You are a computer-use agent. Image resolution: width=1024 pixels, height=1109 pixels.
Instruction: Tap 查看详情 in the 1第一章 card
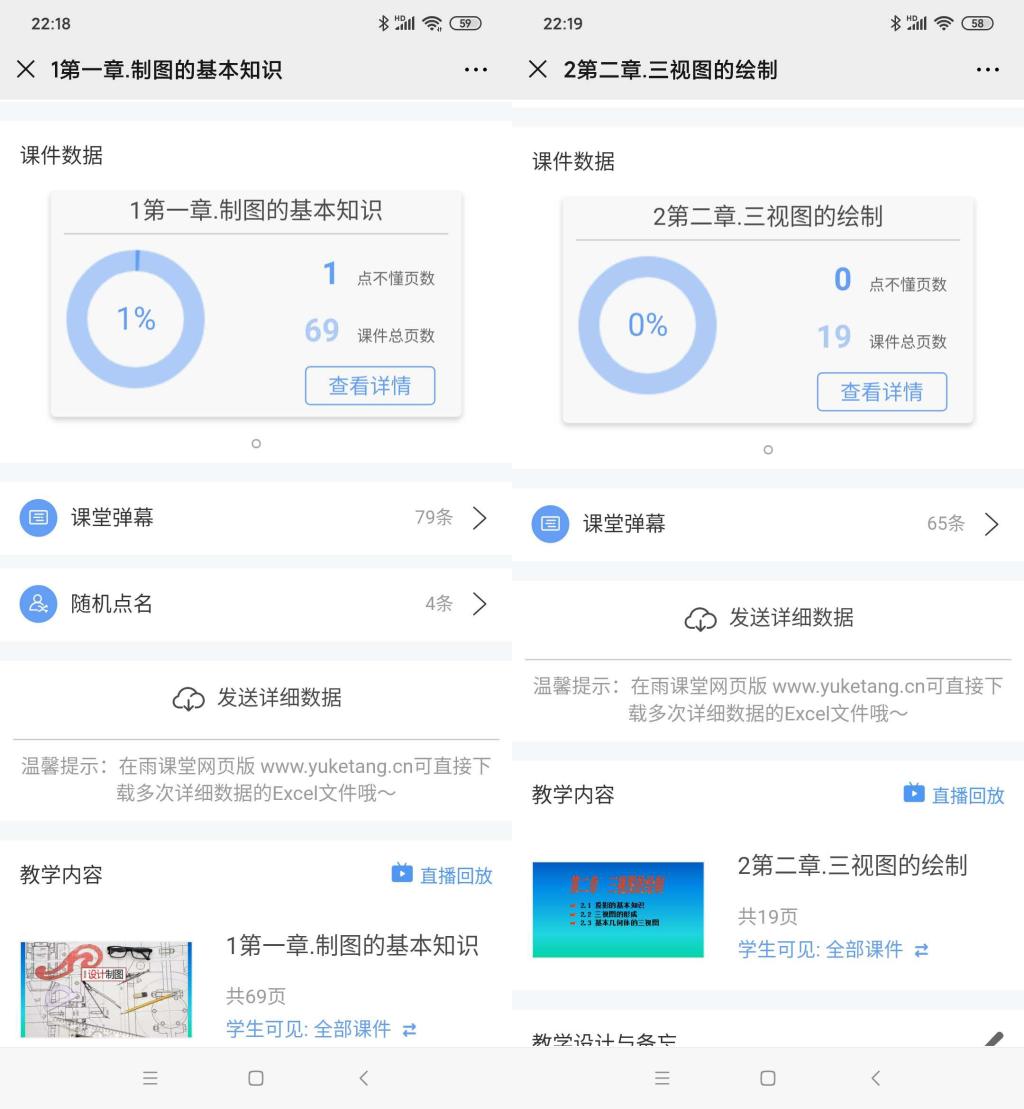coord(370,385)
